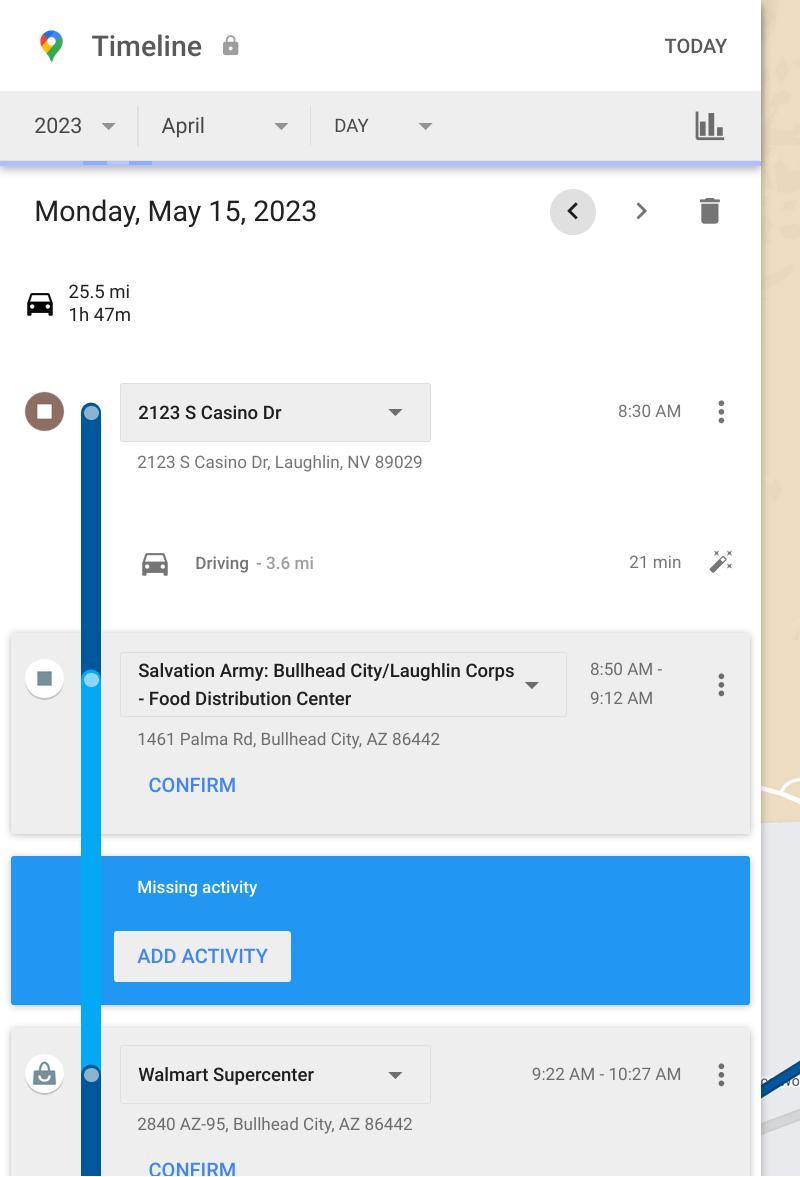Confirm the Salvation Army visit
This screenshot has width=800, height=1177.
192,784
